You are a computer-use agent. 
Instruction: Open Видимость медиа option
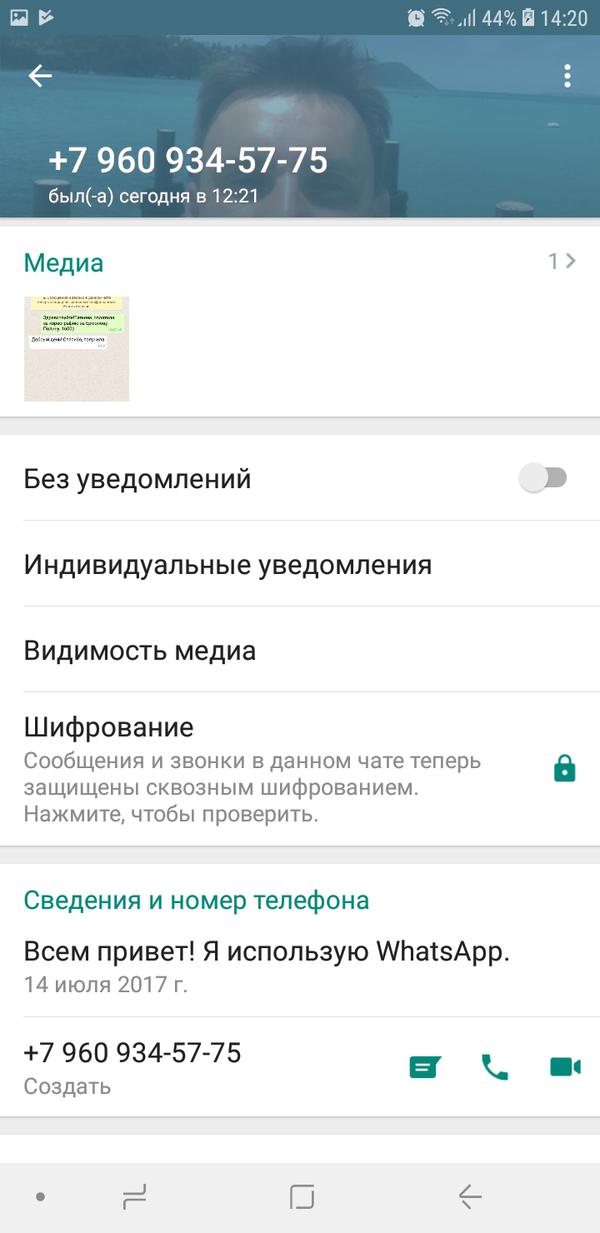tap(140, 651)
